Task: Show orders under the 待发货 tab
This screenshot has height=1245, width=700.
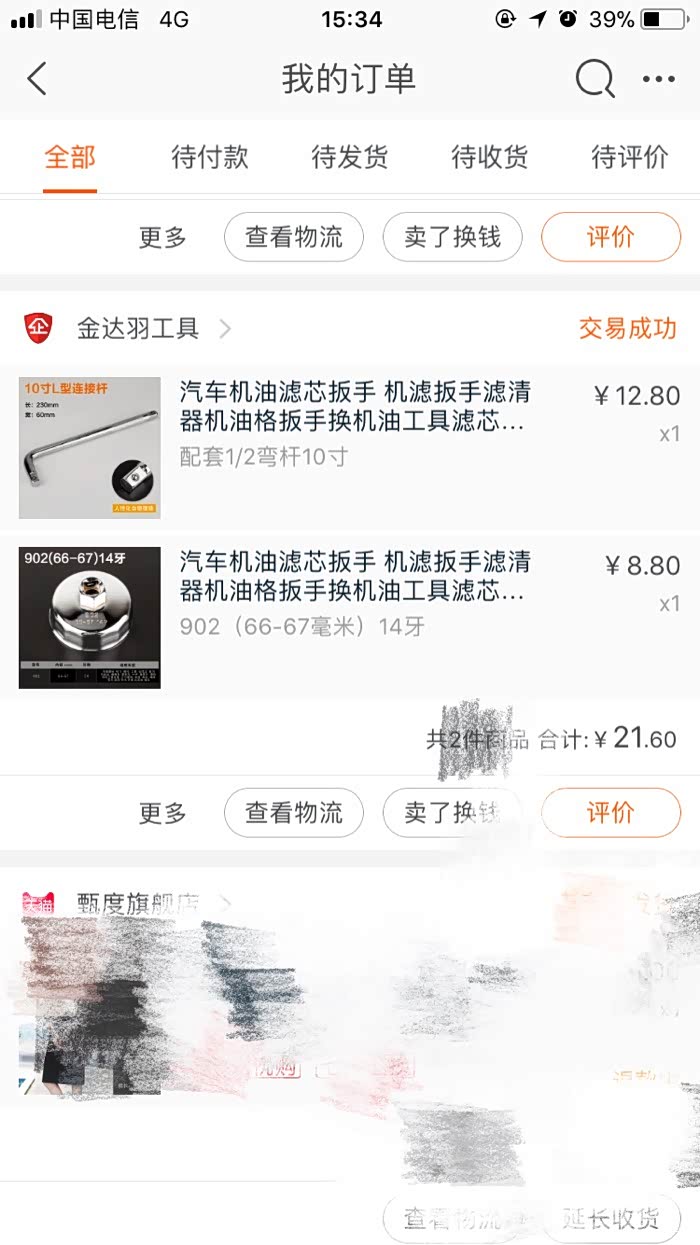Action: (x=349, y=157)
